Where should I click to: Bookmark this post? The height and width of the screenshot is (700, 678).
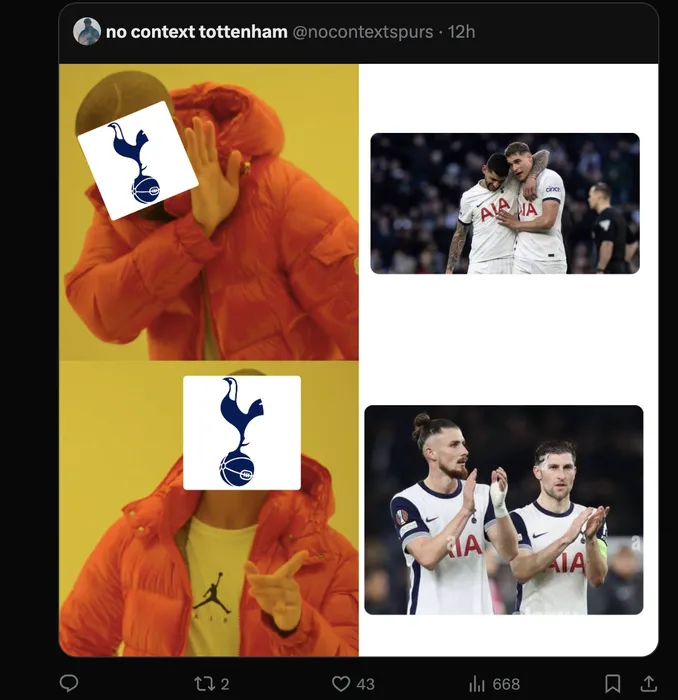613,683
